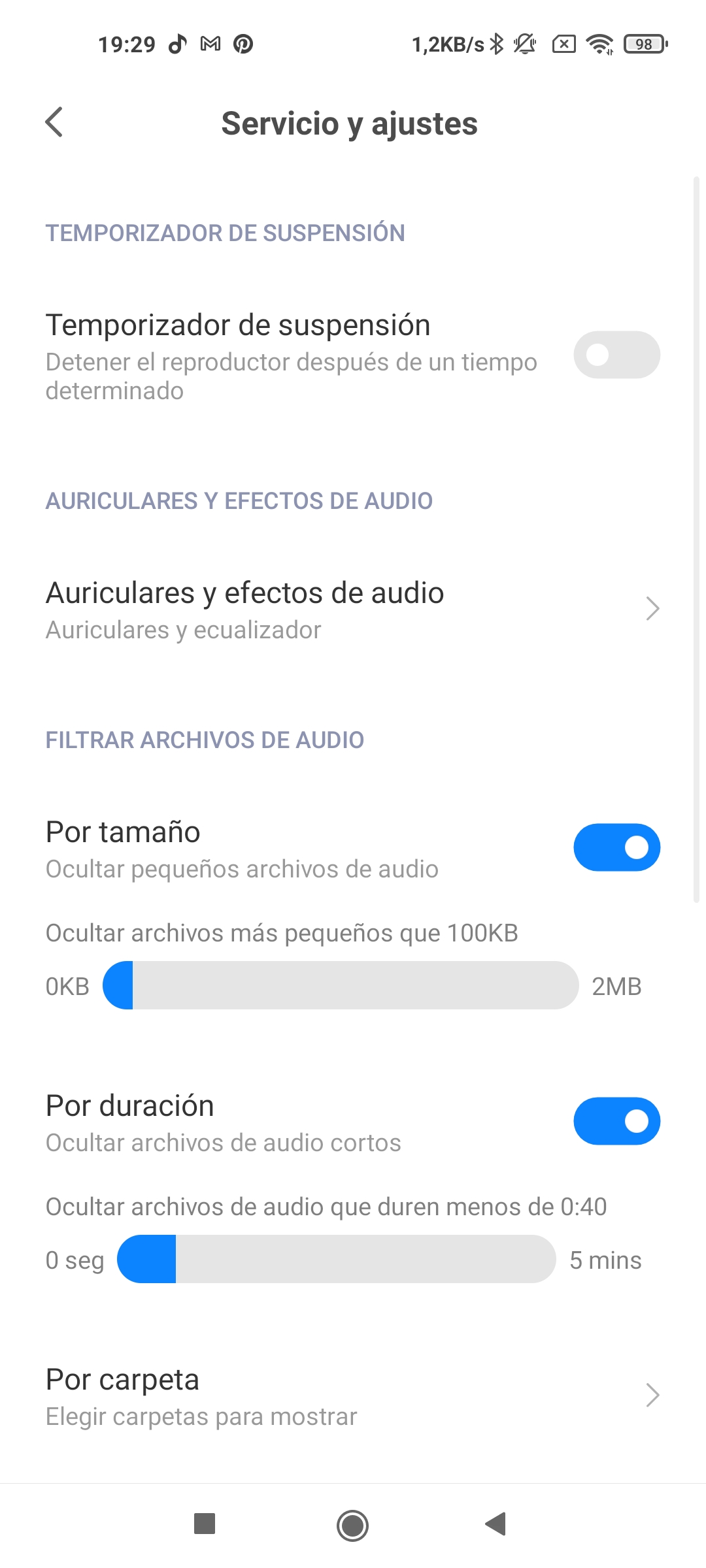Disable the Por duración filter

pos(616,1121)
